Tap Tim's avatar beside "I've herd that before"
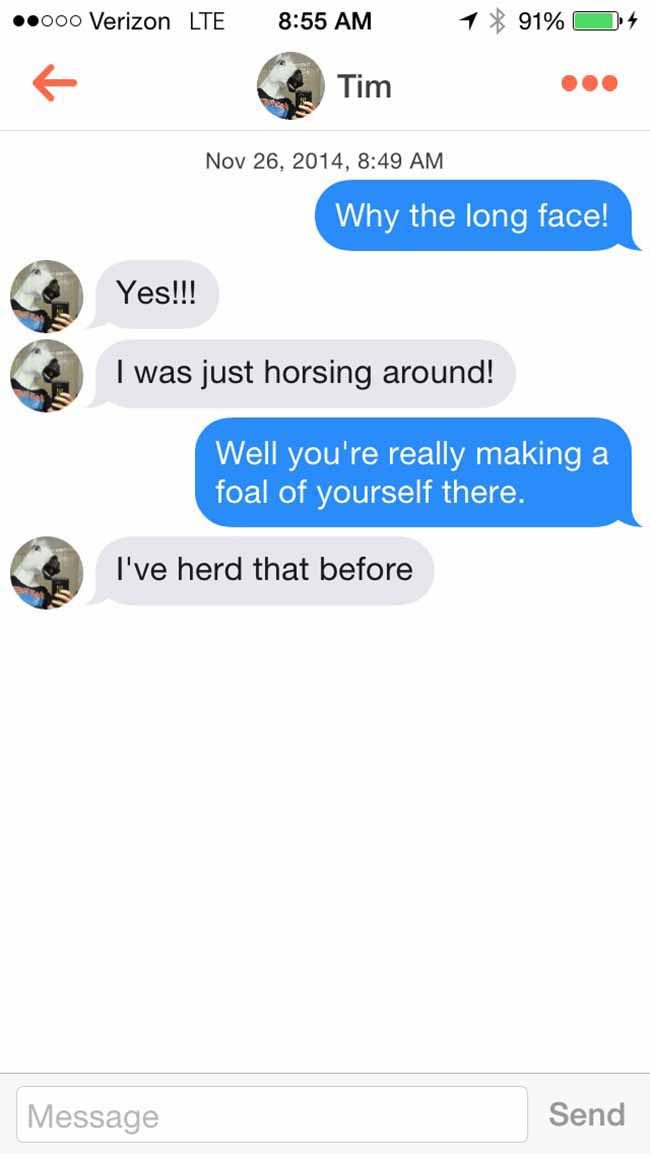650x1154 pixels. click(x=46, y=573)
